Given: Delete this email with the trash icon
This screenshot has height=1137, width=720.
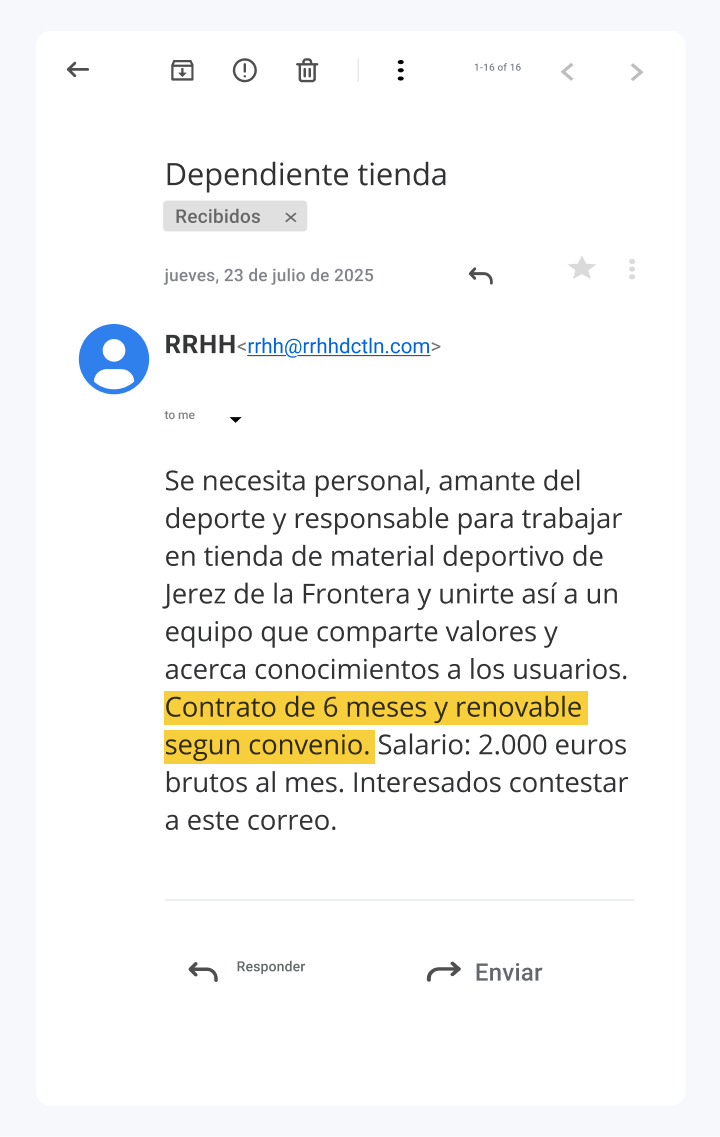Looking at the screenshot, I should pyautogui.click(x=307, y=70).
